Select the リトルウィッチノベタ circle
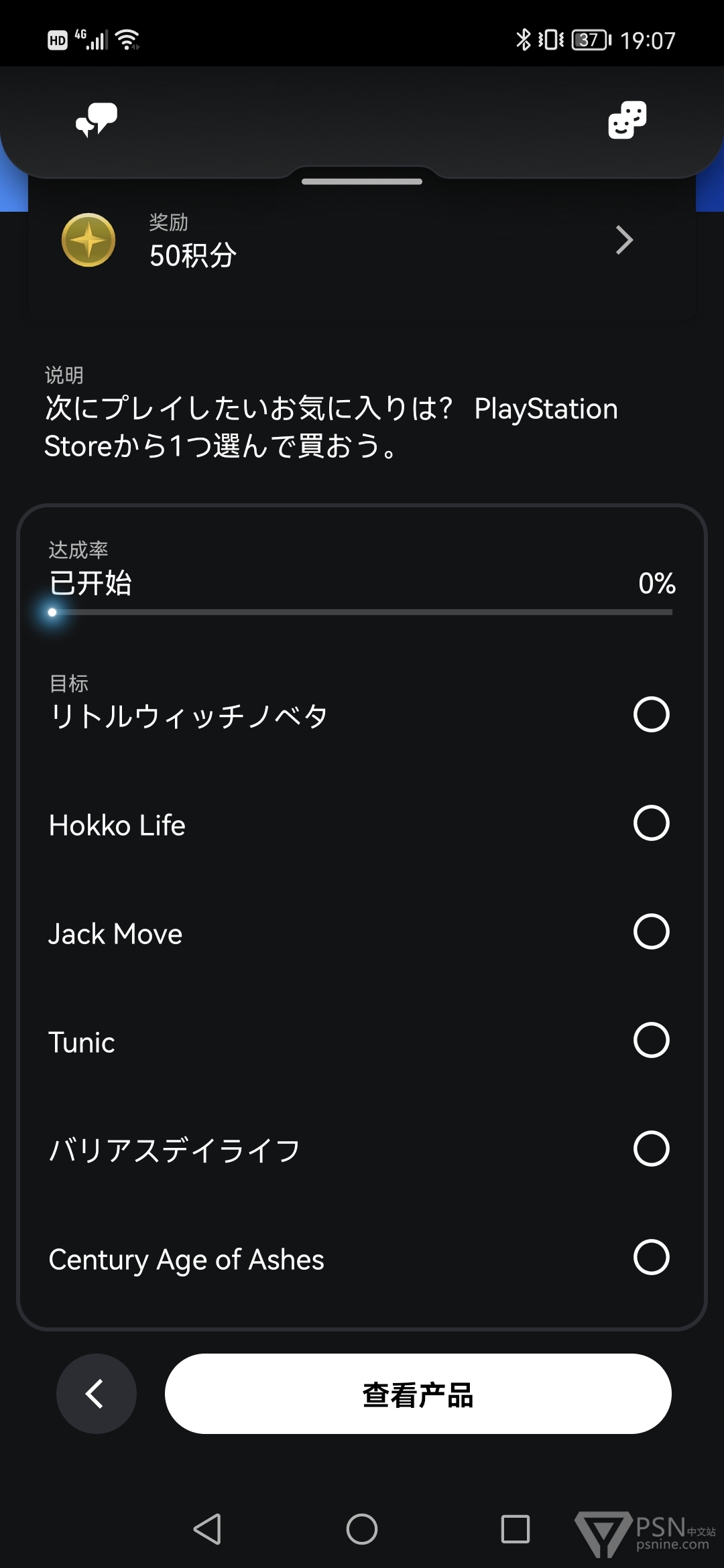The image size is (724, 1568). point(651,714)
